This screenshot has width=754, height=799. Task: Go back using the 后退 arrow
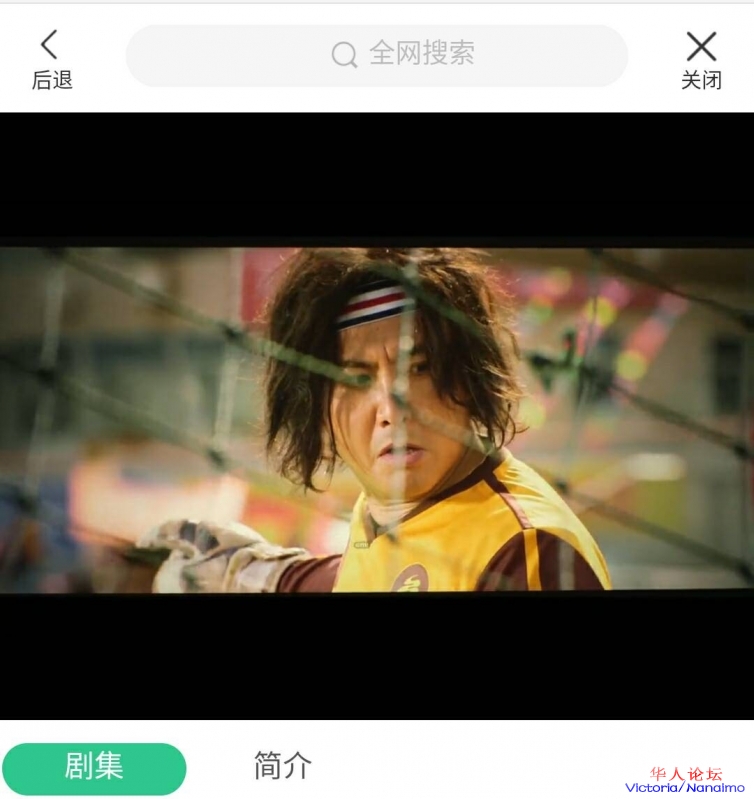click(x=51, y=58)
